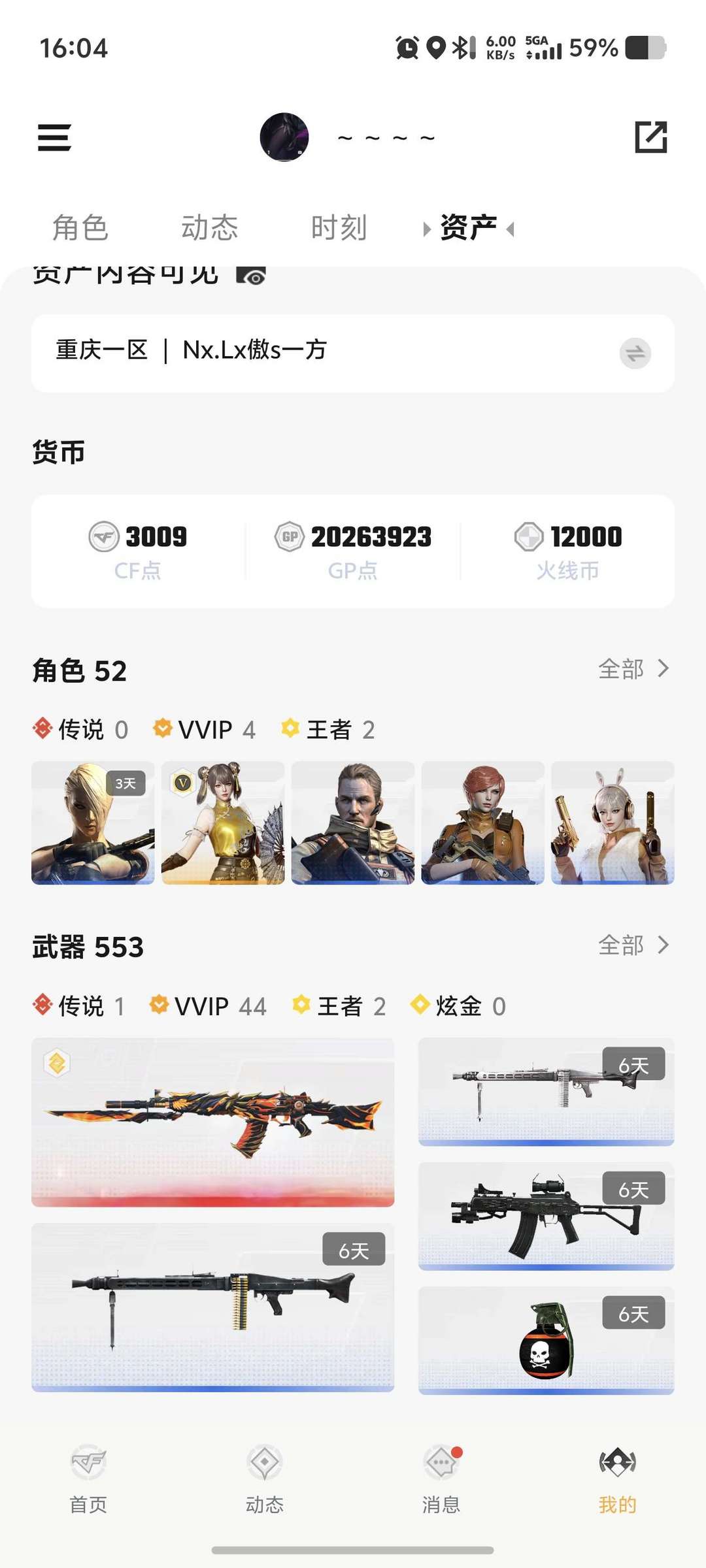Screen dimensions: 706x1568
Task: Switch to the 时刻 tab
Action: click(339, 227)
